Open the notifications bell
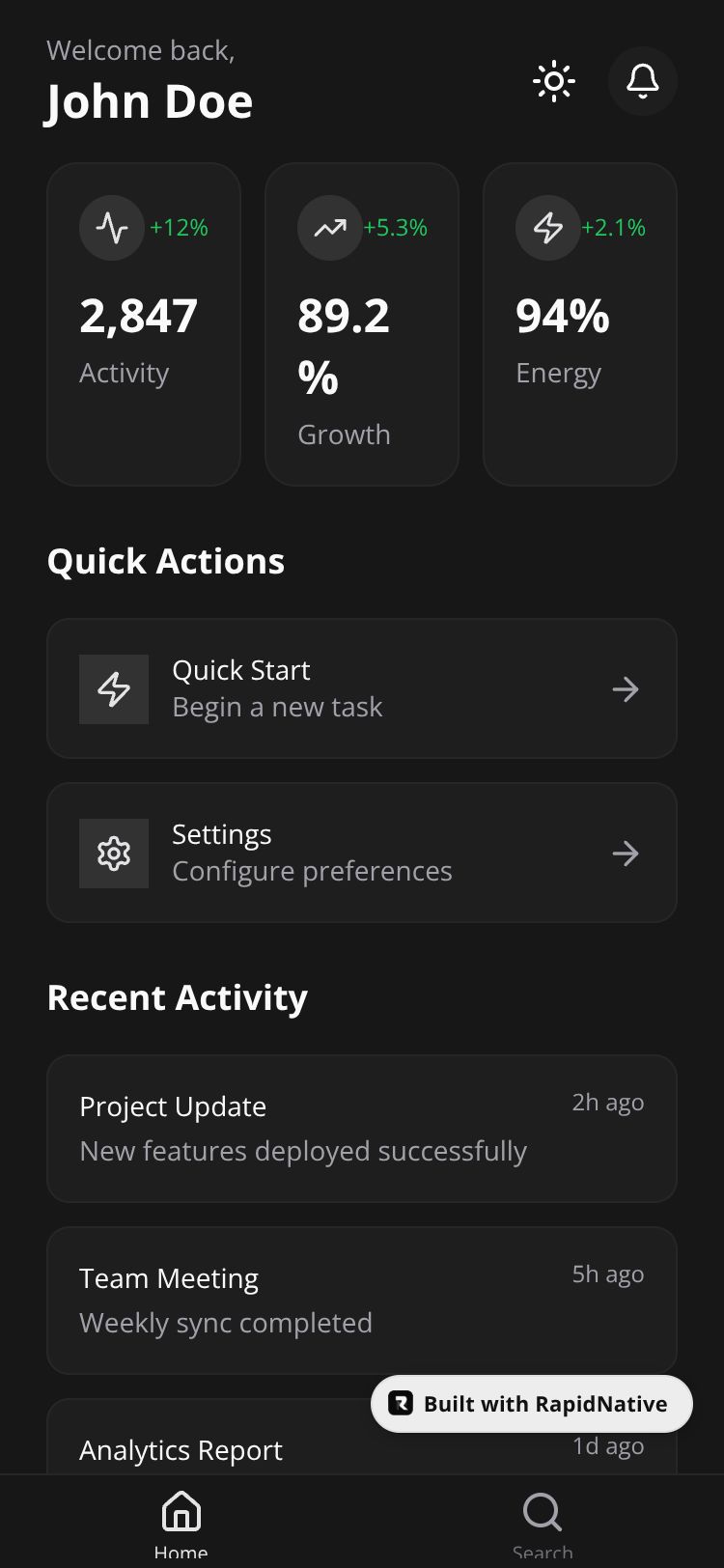 coord(643,81)
